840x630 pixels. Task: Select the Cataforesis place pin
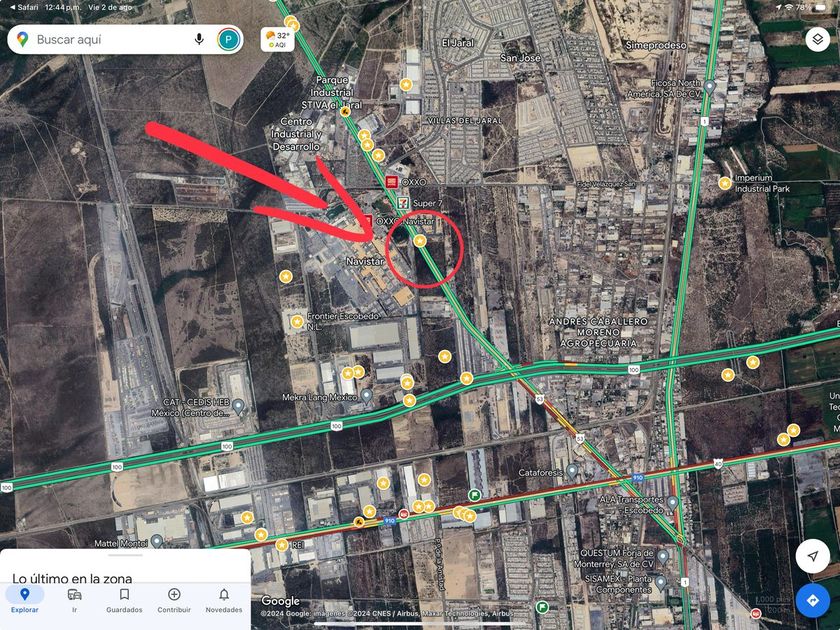[572, 471]
